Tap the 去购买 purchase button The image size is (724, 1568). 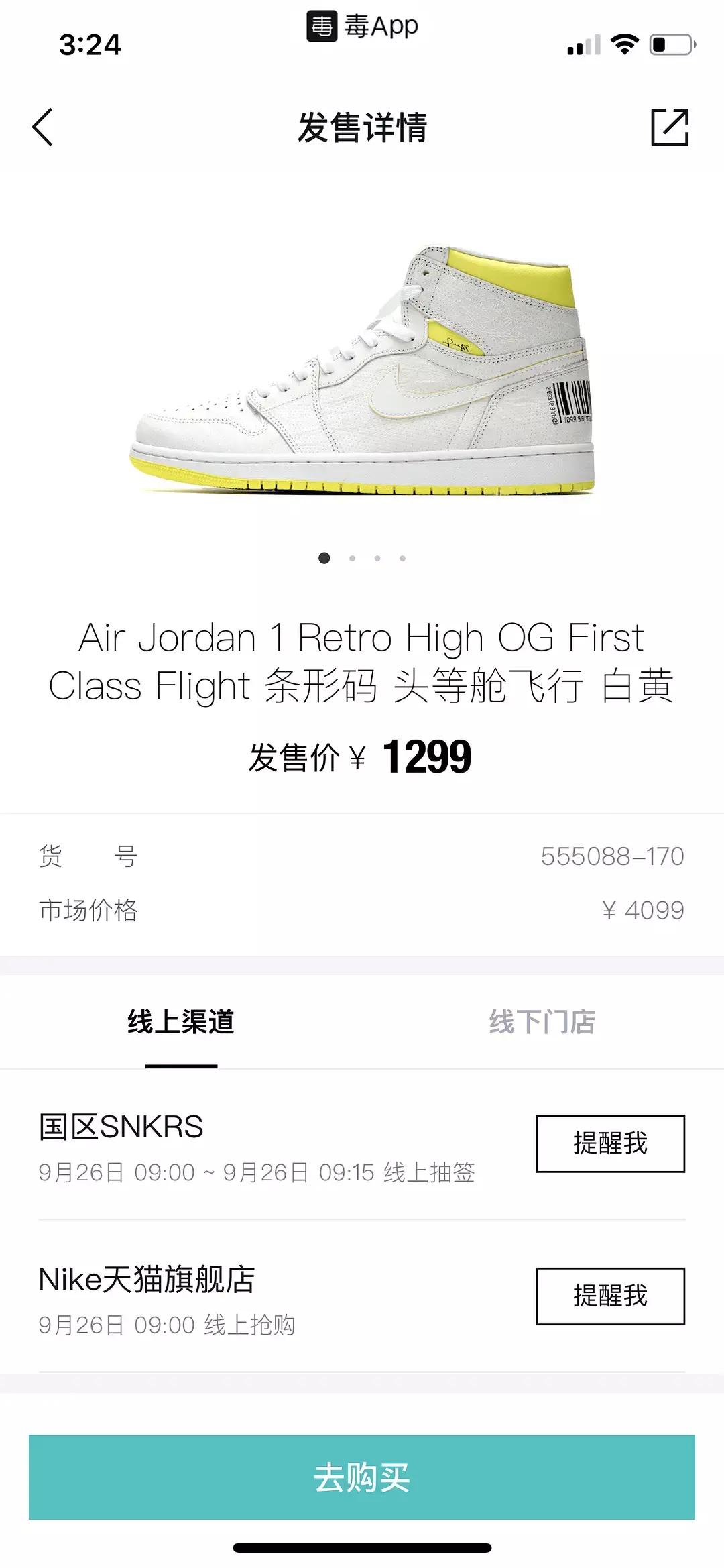click(x=362, y=1476)
